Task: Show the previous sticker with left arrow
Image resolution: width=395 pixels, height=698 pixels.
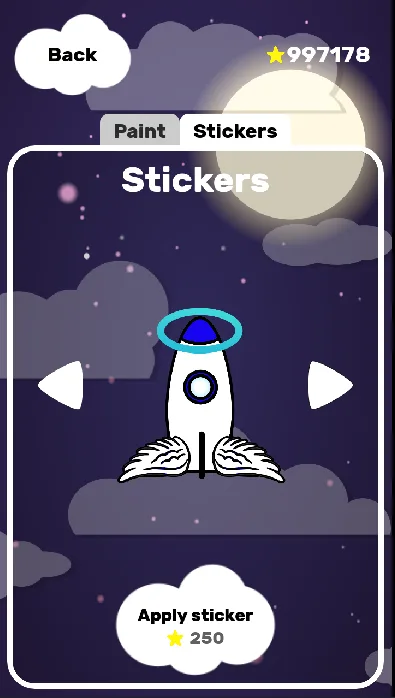Action: 61,385
